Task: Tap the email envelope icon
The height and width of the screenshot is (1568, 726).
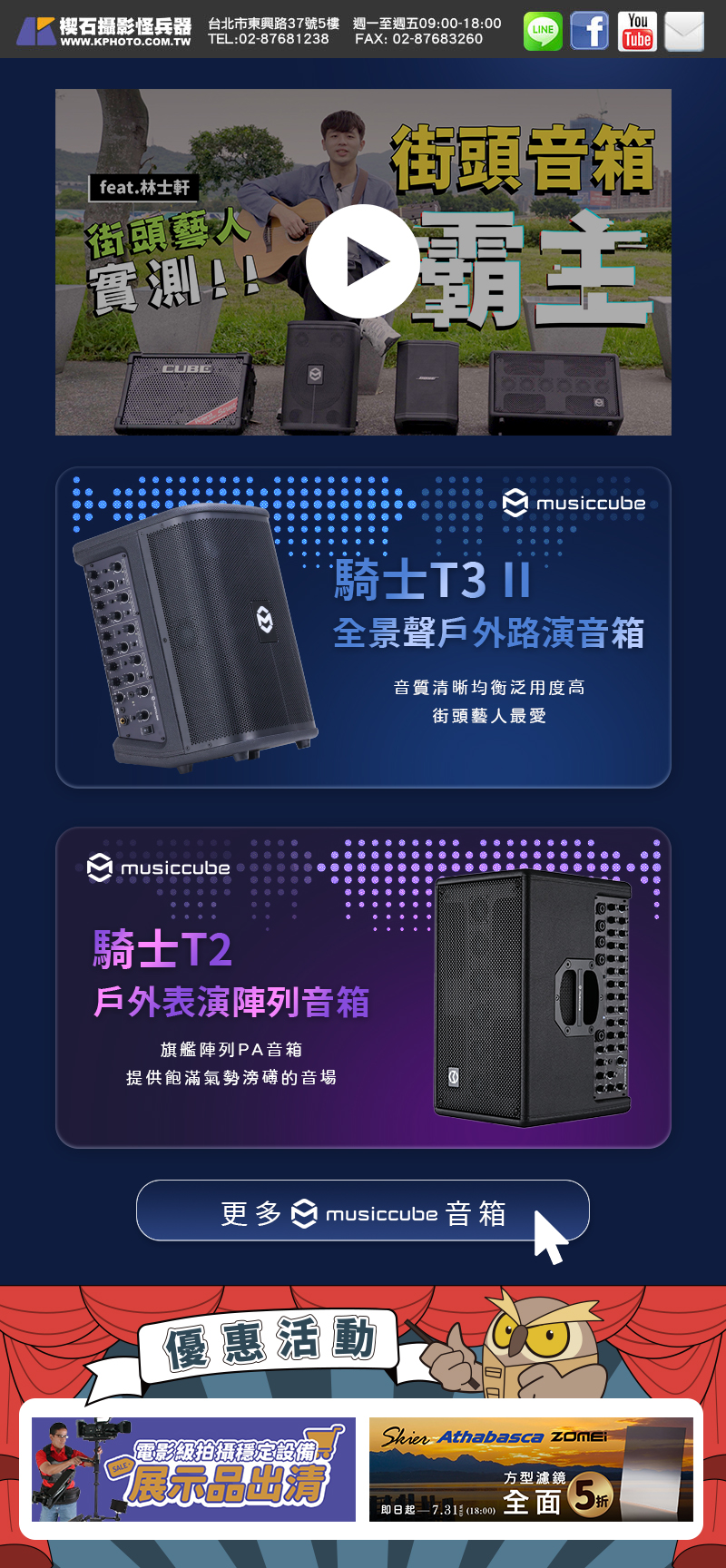Action: pos(684,31)
